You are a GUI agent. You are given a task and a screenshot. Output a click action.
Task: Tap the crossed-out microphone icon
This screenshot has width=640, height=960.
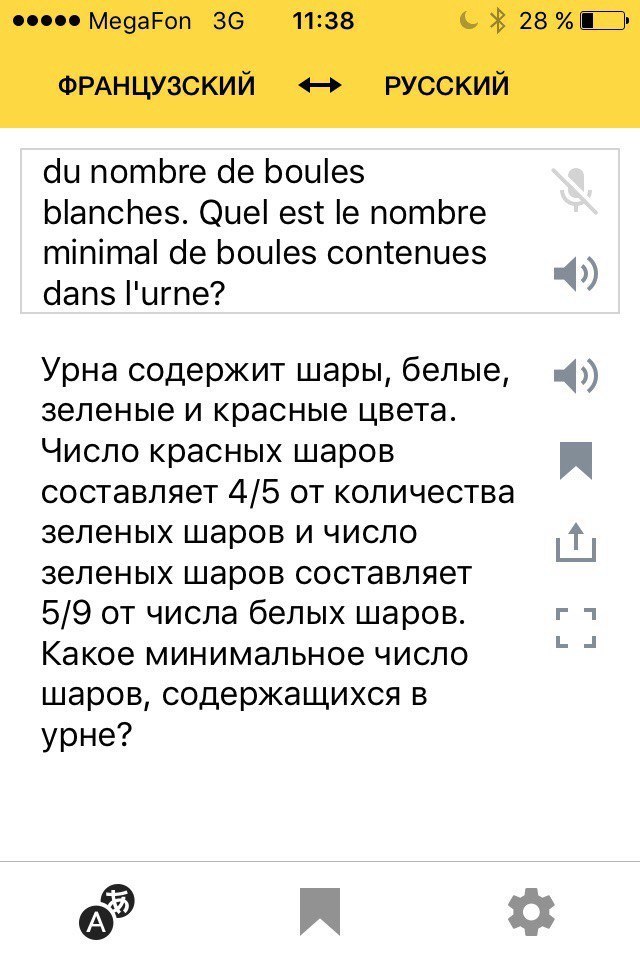point(575,190)
